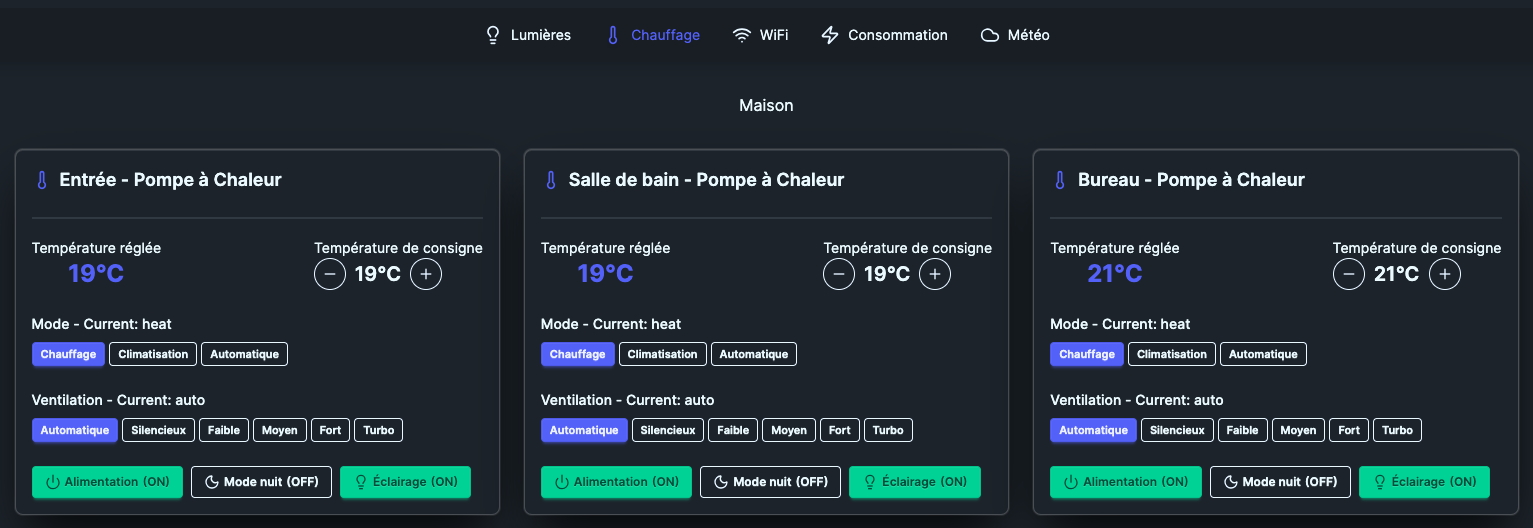Set Salle de bain mode to Automatique

point(754,354)
